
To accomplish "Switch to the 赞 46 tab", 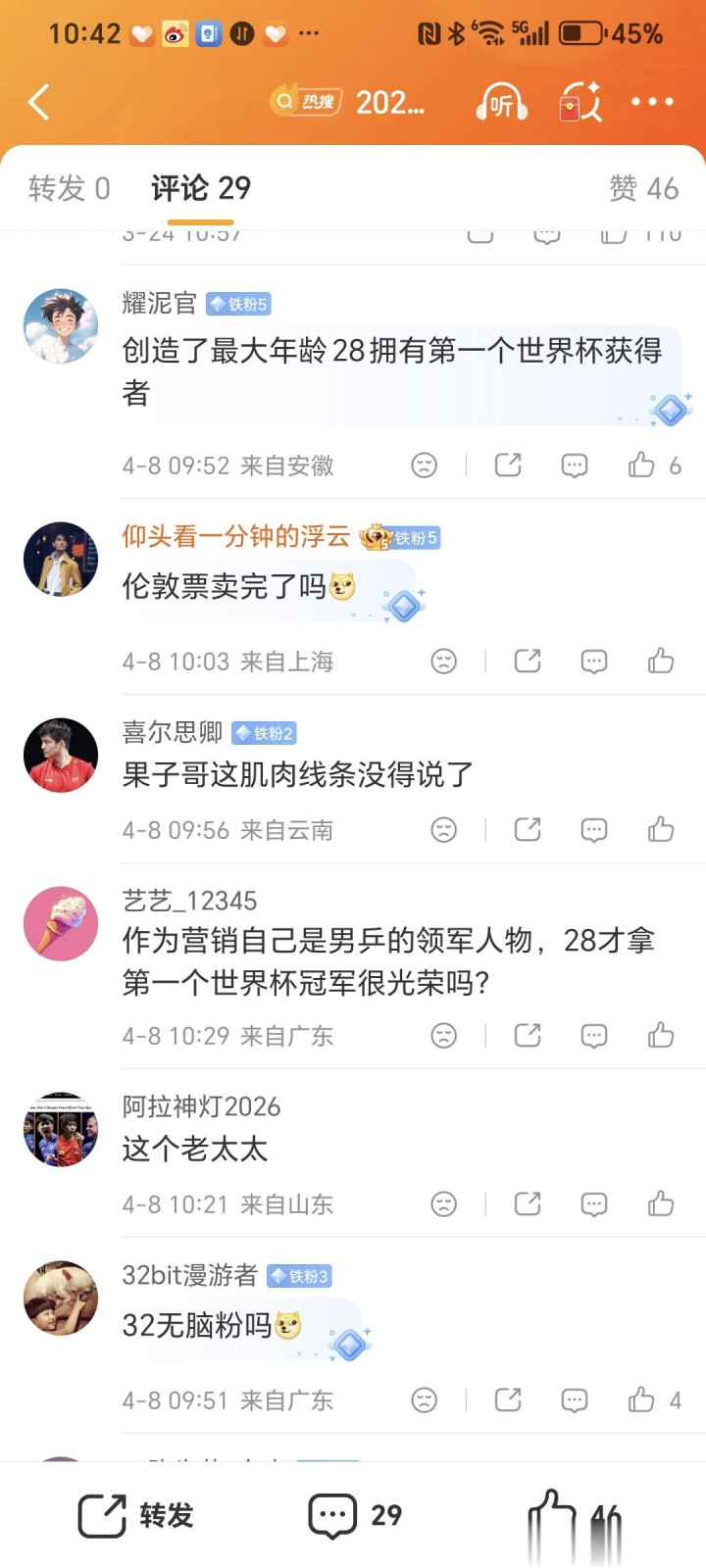I will pyautogui.click(x=643, y=188).
